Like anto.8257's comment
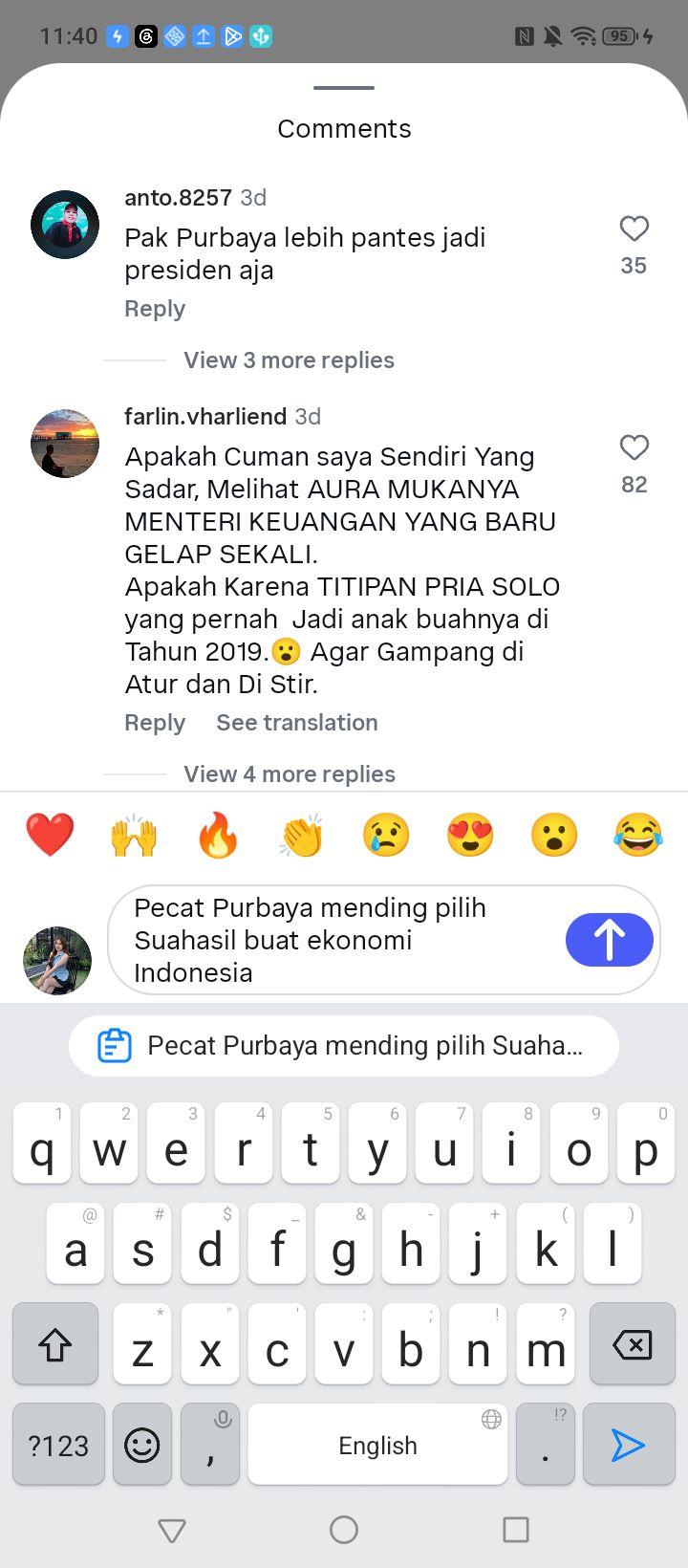 (x=634, y=229)
